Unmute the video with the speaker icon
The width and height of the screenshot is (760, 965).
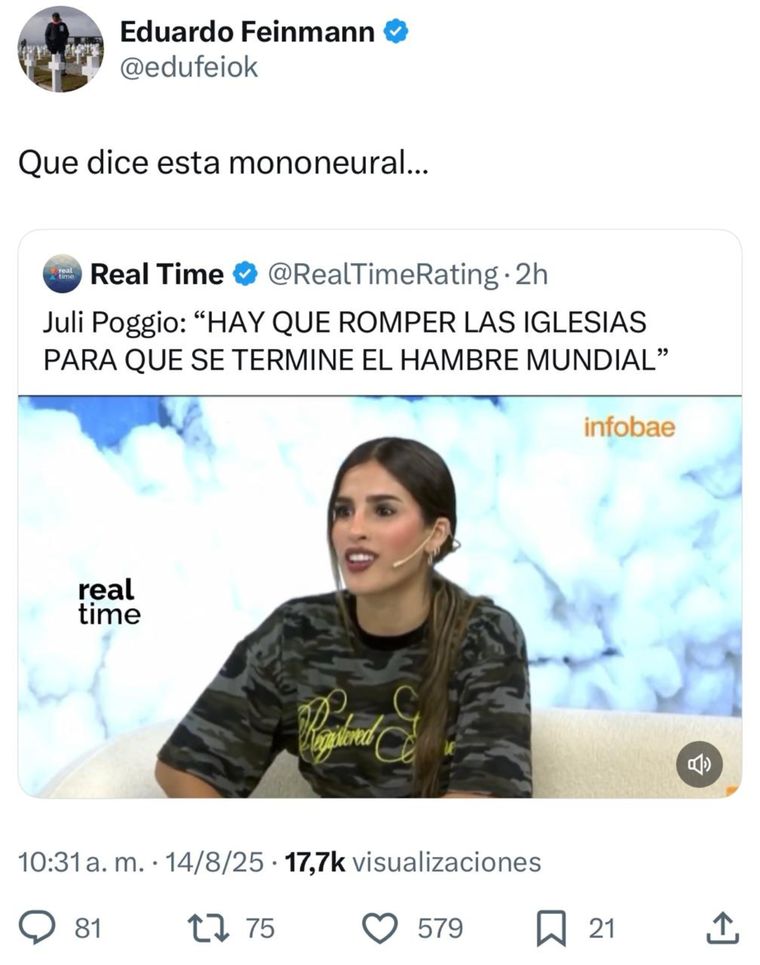[699, 764]
